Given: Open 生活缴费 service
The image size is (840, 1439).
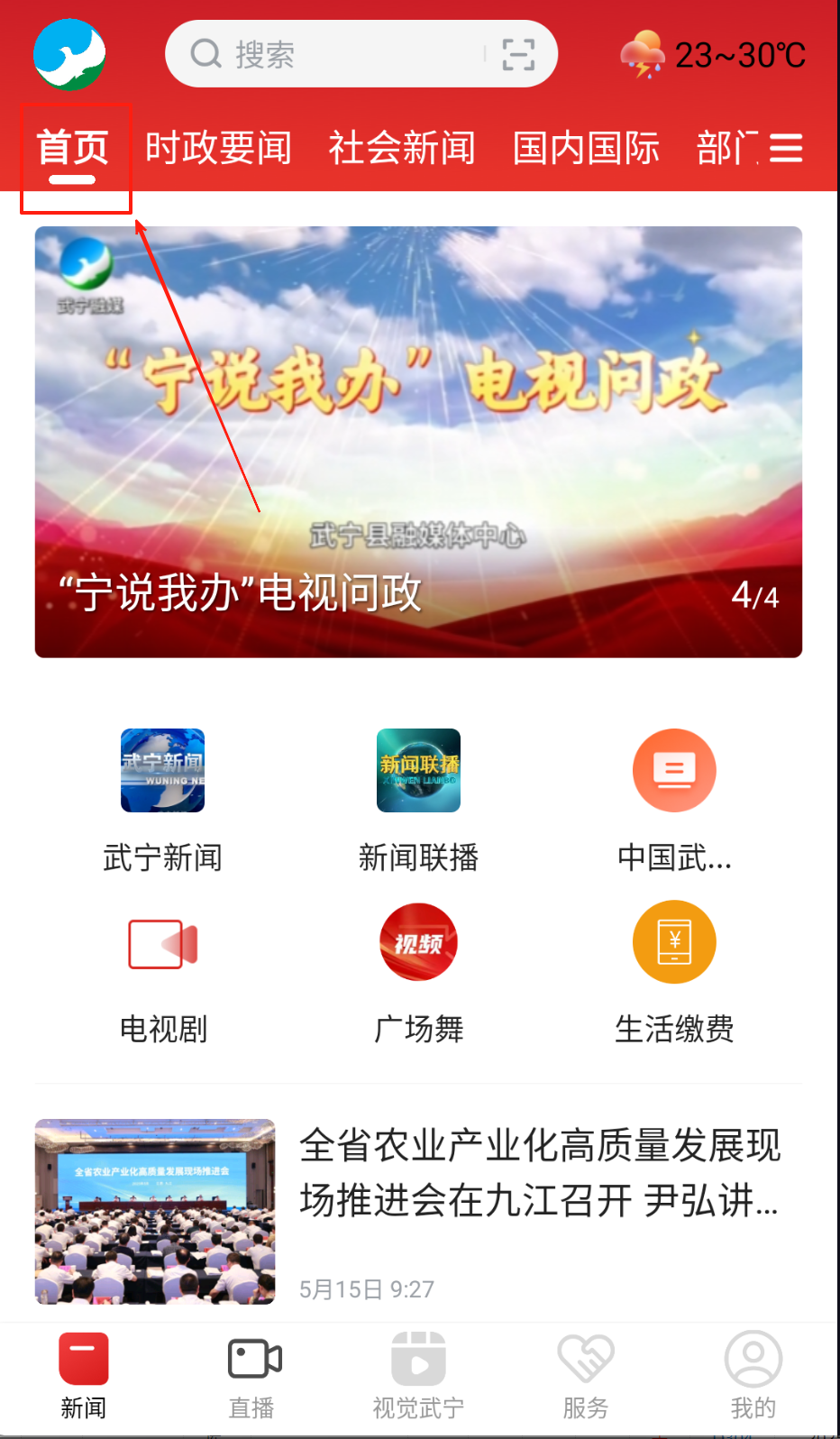Looking at the screenshot, I should (x=674, y=972).
